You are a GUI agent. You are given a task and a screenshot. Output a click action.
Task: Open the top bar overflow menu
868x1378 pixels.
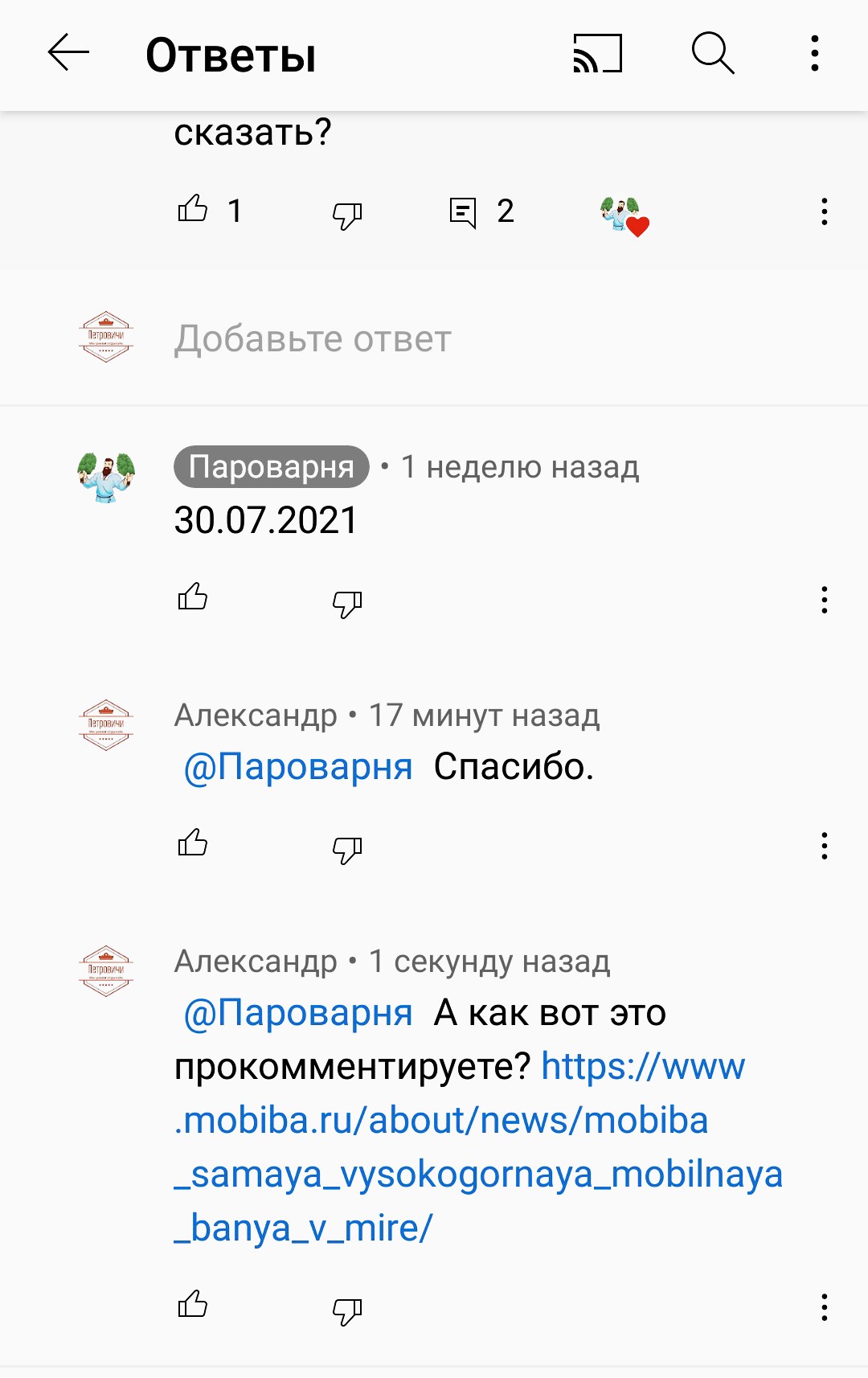point(815,54)
